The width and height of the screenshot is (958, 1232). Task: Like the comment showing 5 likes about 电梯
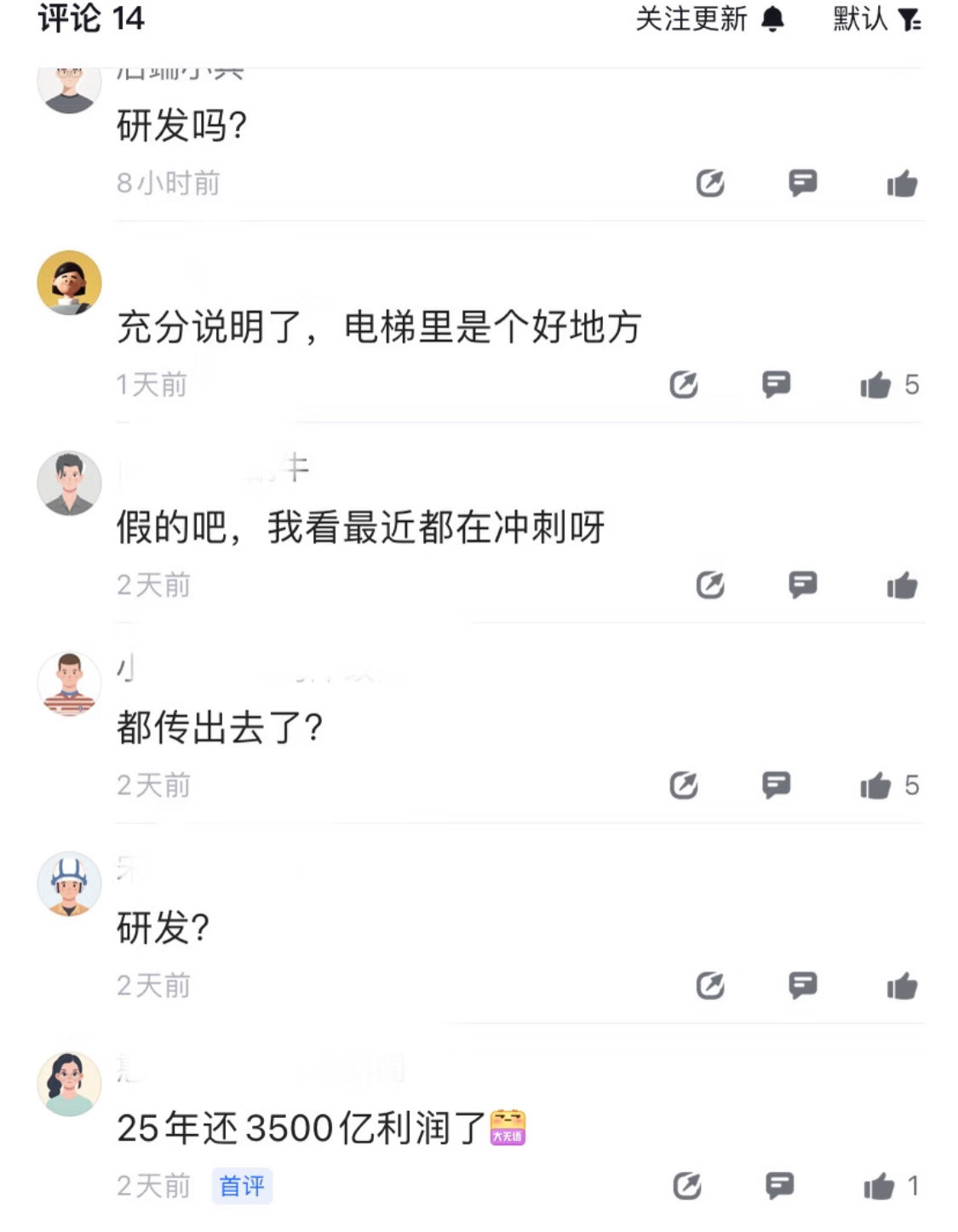[877, 385]
